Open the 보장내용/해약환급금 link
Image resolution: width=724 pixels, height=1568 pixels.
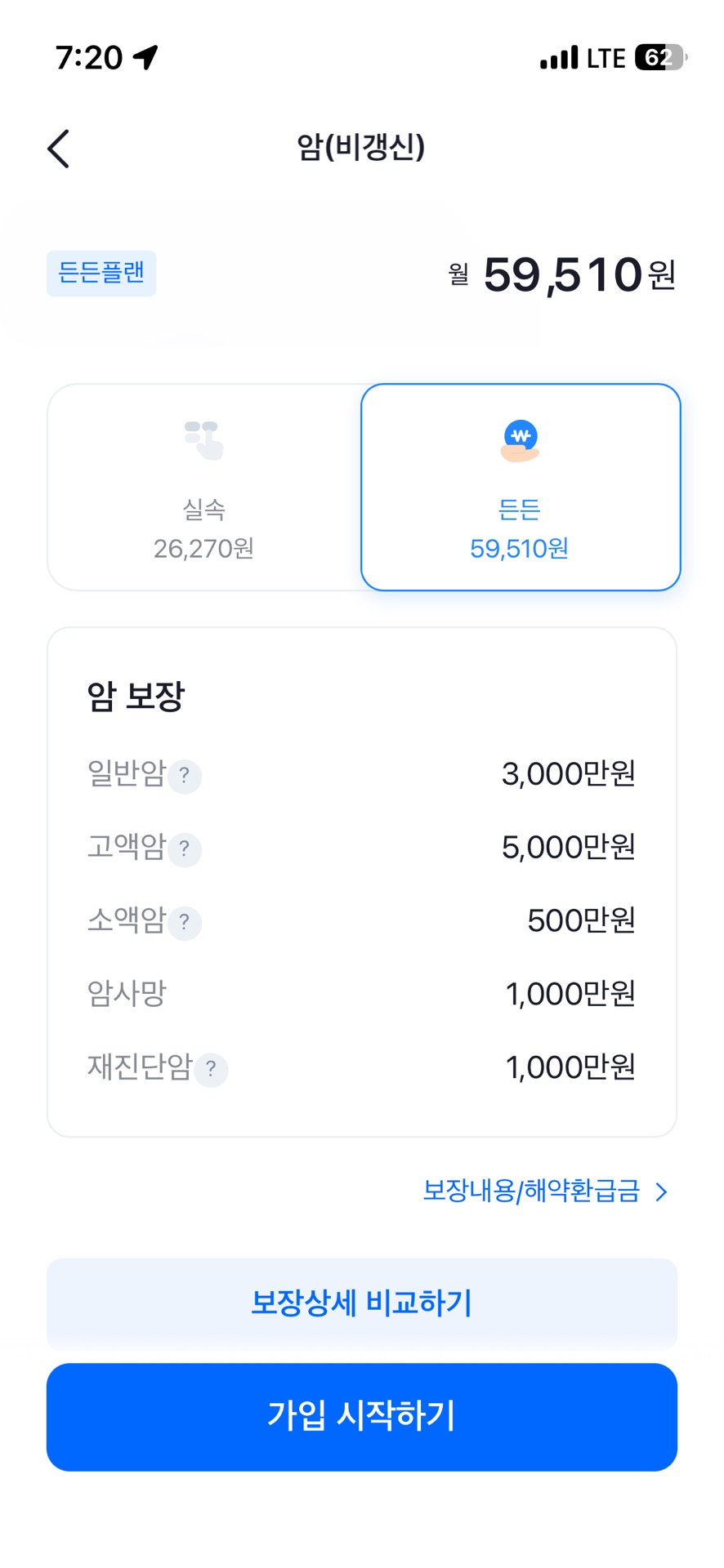(544, 1192)
